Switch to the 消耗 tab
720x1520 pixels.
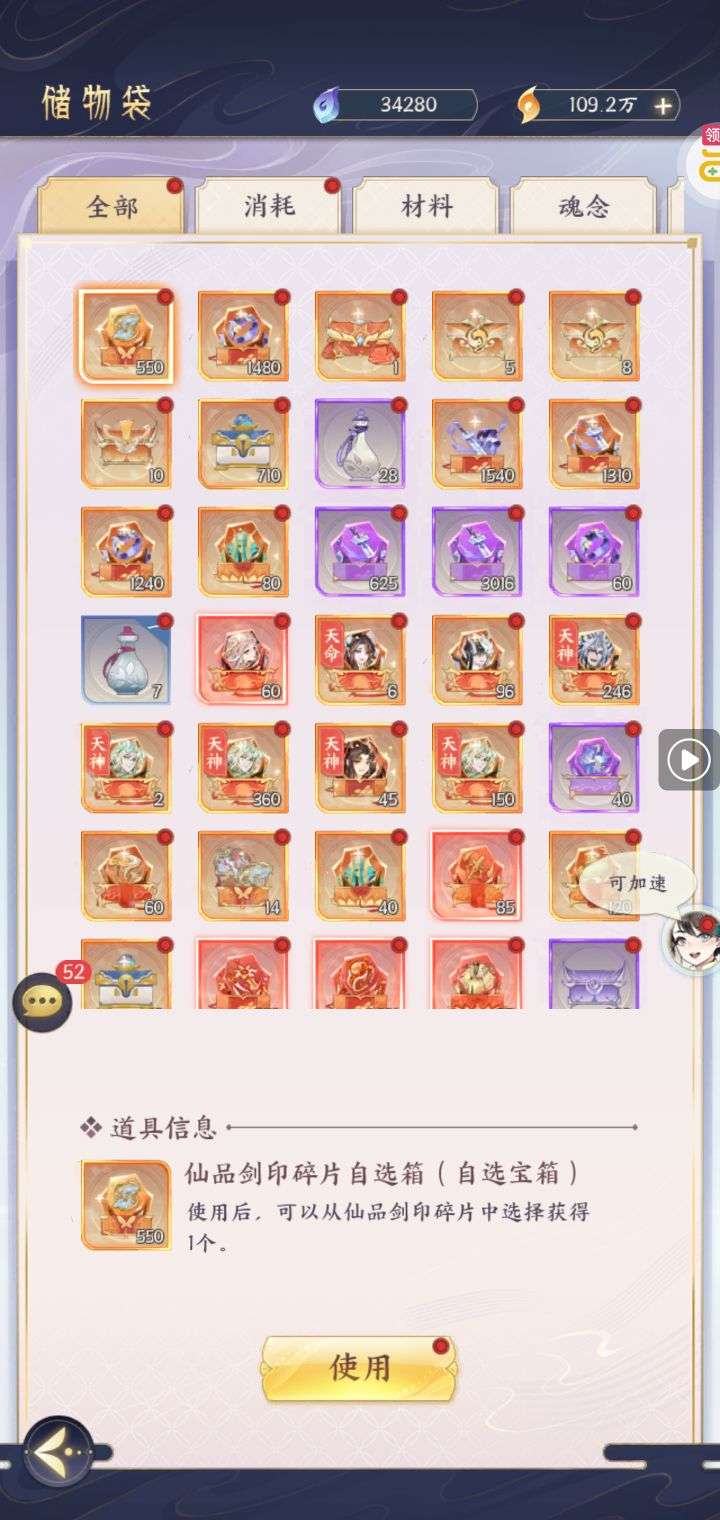[x=268, y=207]
